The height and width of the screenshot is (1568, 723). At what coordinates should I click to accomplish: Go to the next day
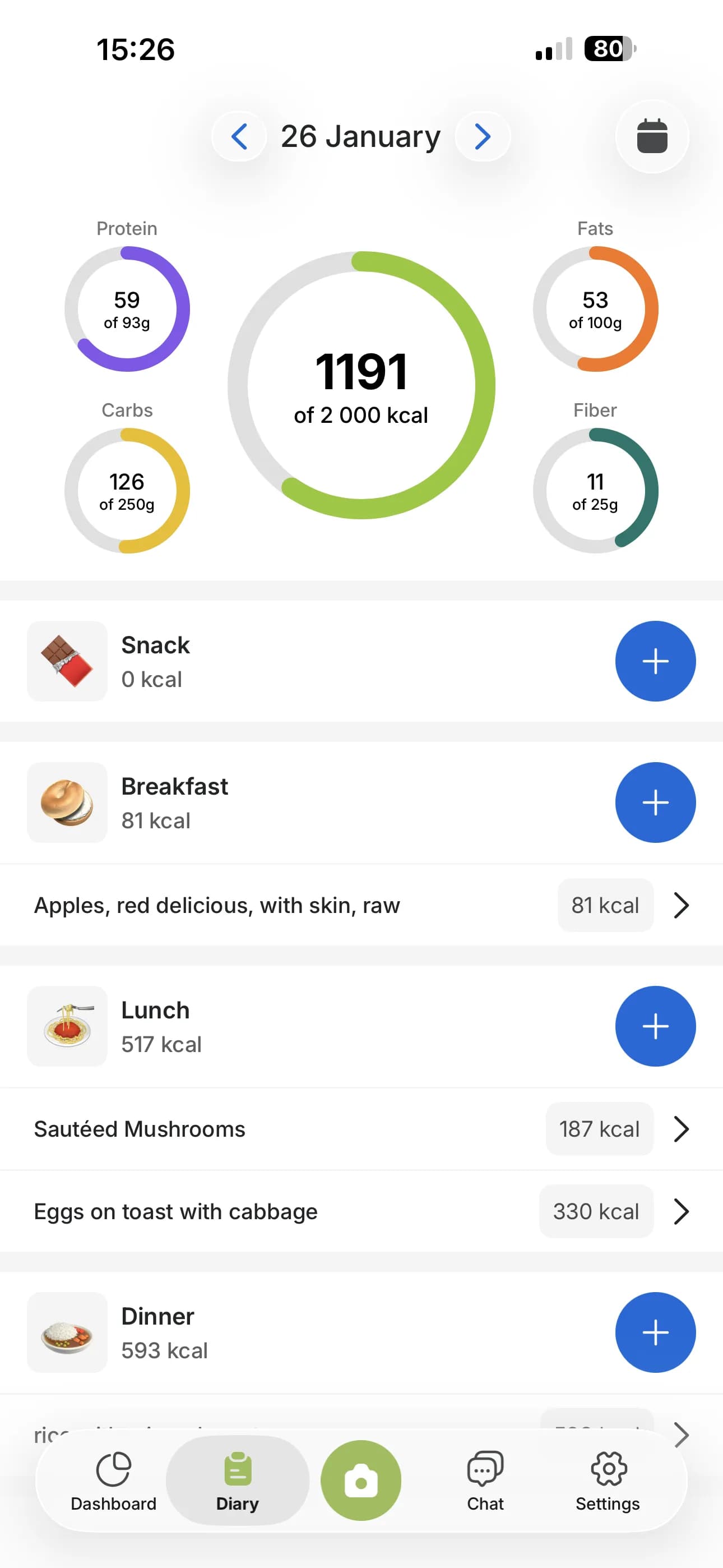click(x=483, y=136)
